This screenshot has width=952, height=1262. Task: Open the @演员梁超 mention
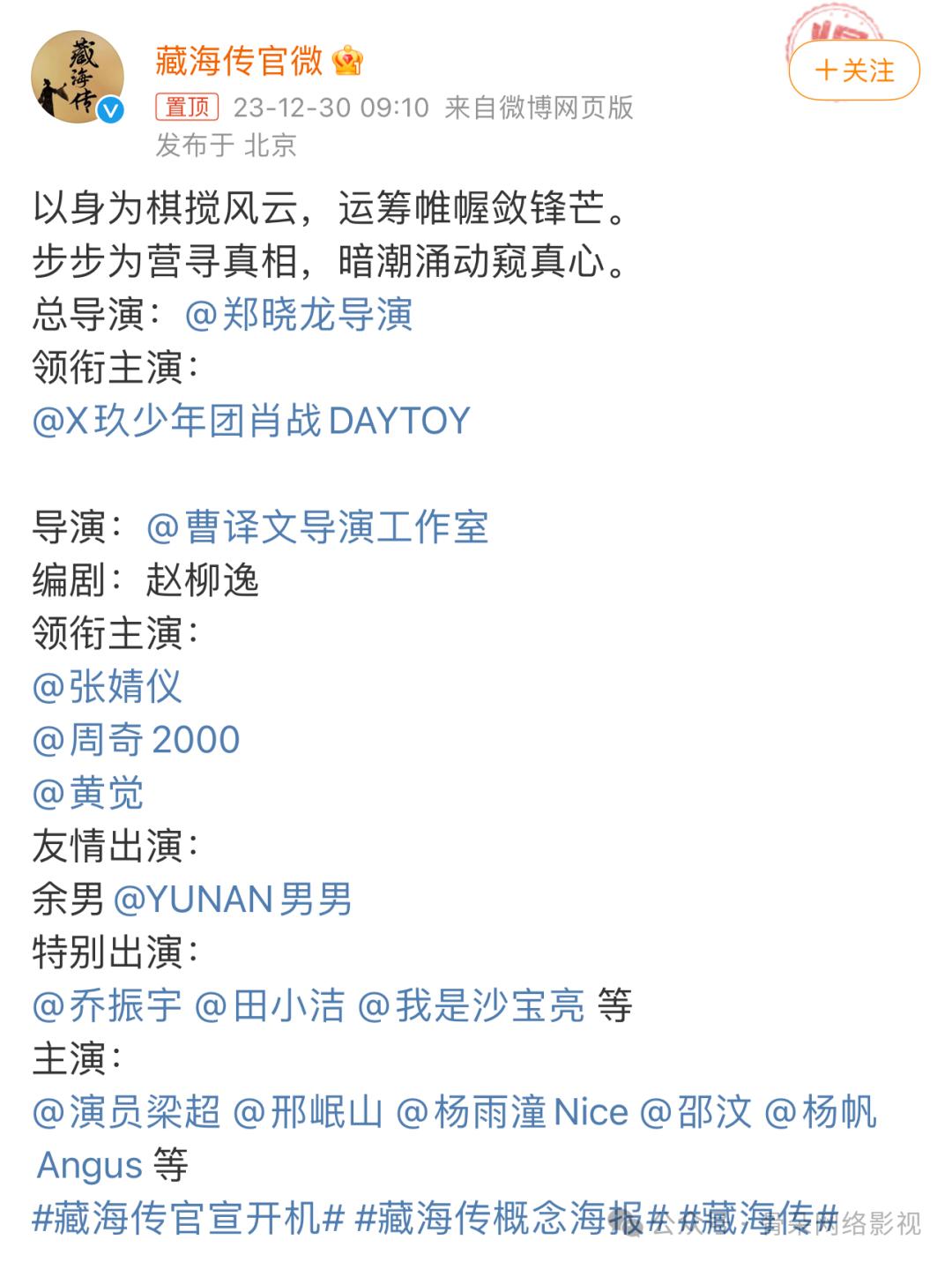(126, 1112)
